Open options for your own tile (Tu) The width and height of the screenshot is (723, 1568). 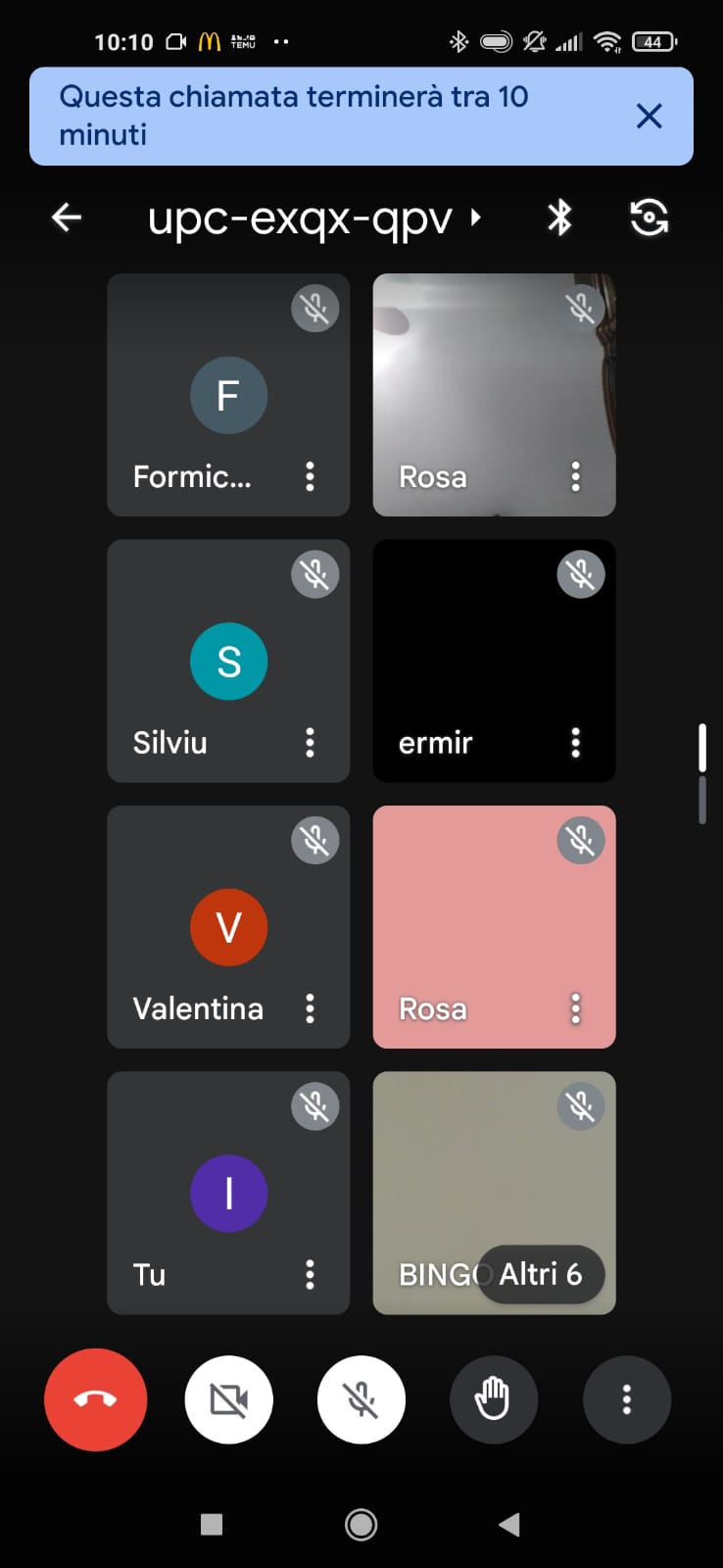(310, 1274)
